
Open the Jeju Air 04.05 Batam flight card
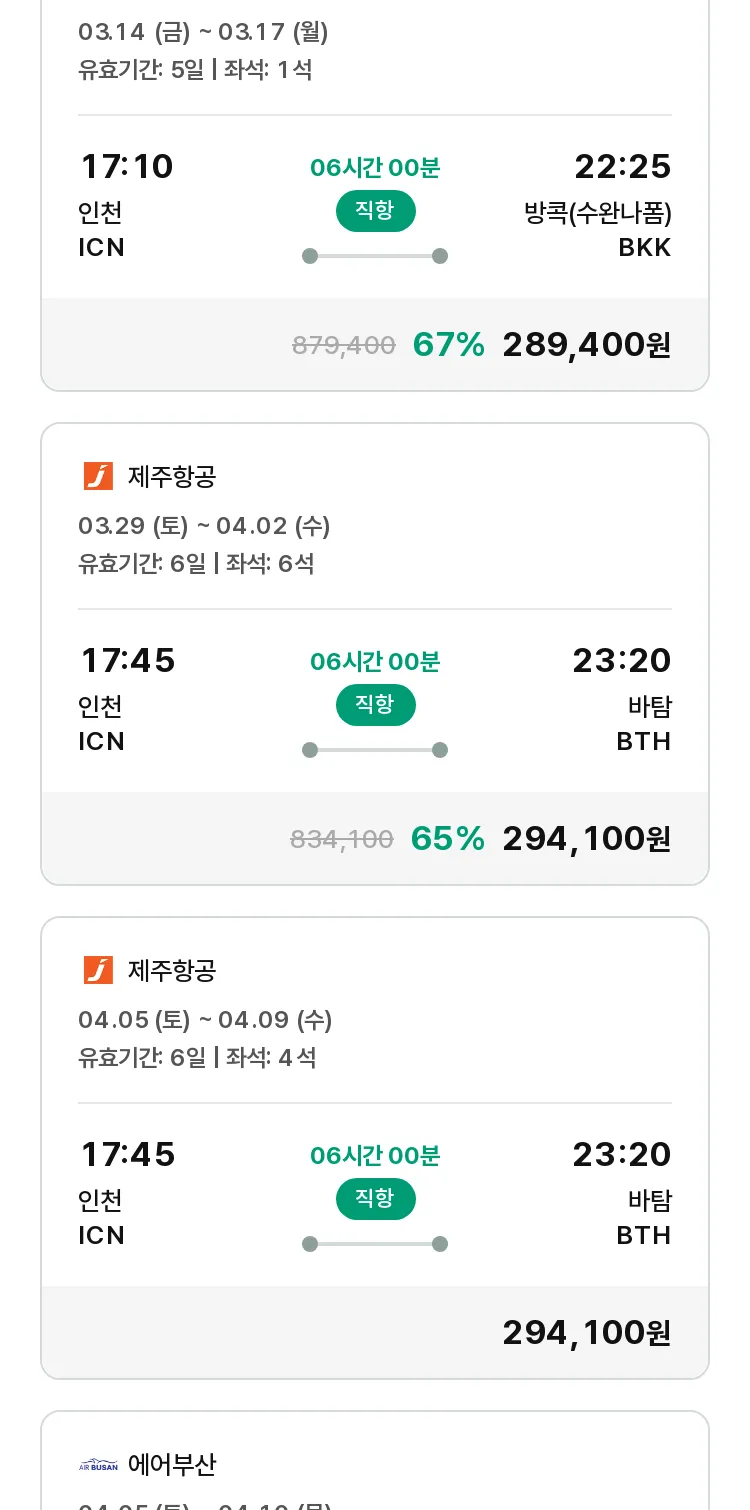tap(375, 1148)
